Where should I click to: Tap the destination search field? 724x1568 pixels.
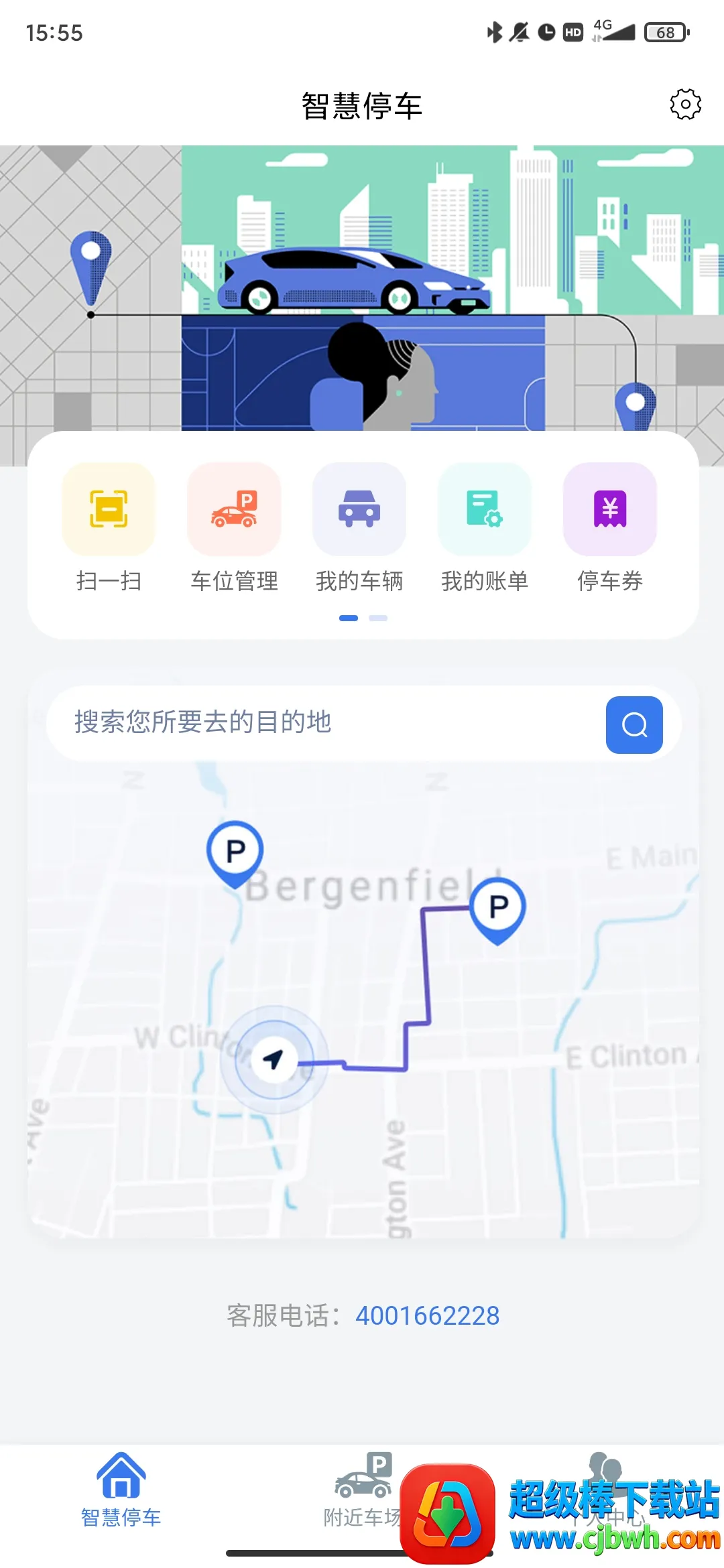[322, 722]
